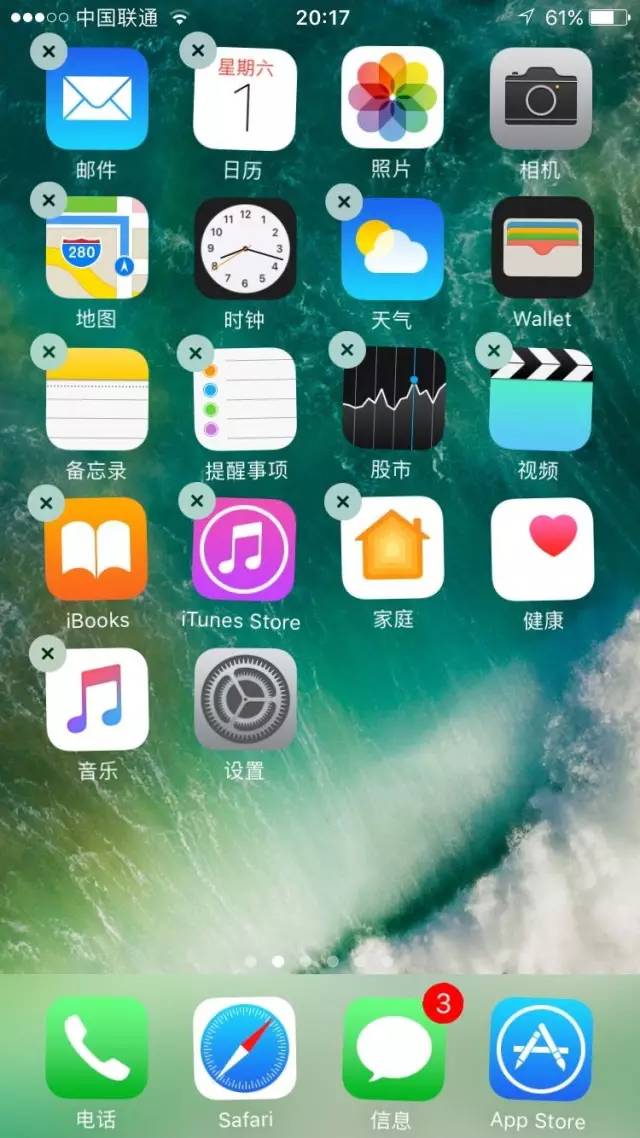Open the 照片 Photos app
This screenshot has width=640, height=1138.
[392, 98]
